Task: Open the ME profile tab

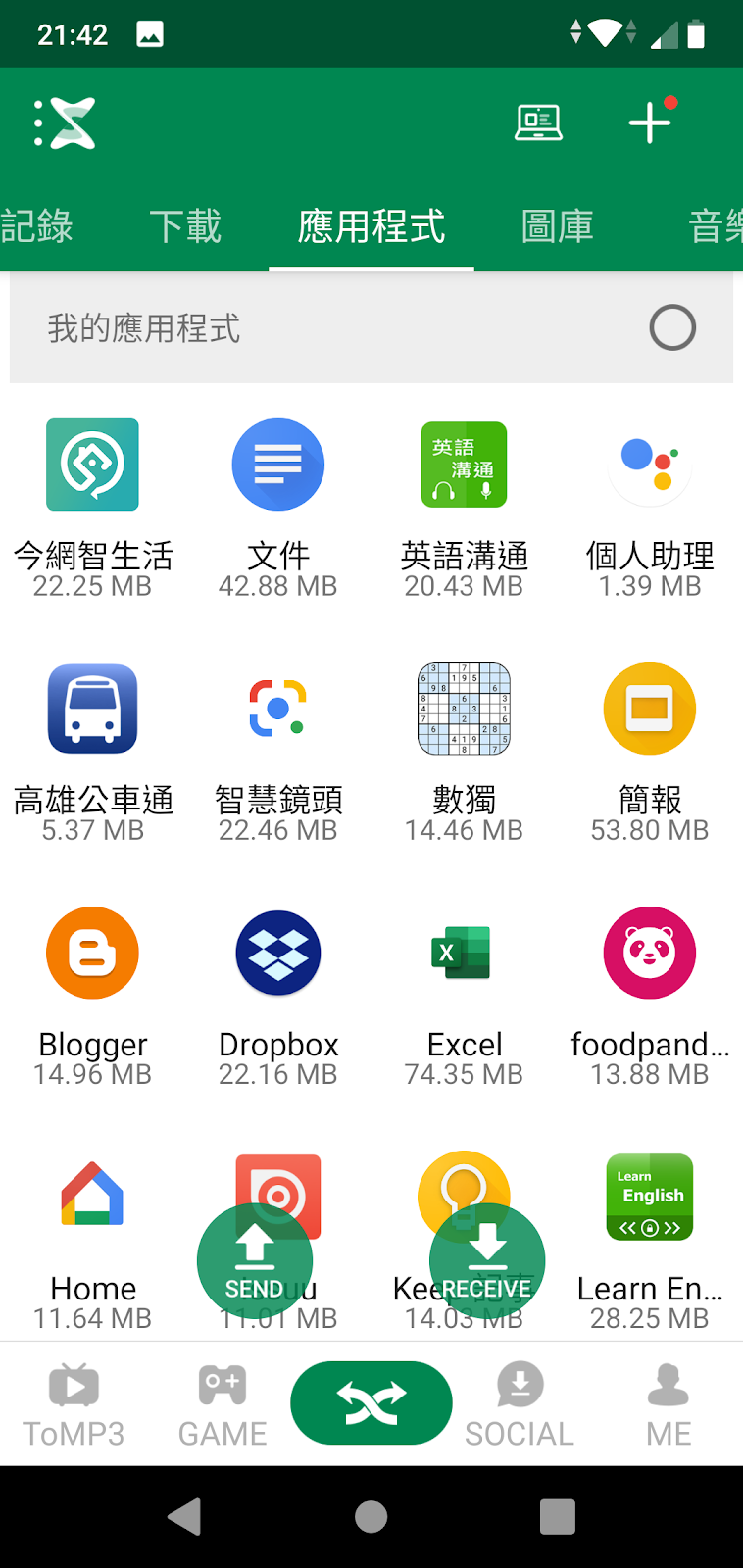Action: coord(669,1405)
